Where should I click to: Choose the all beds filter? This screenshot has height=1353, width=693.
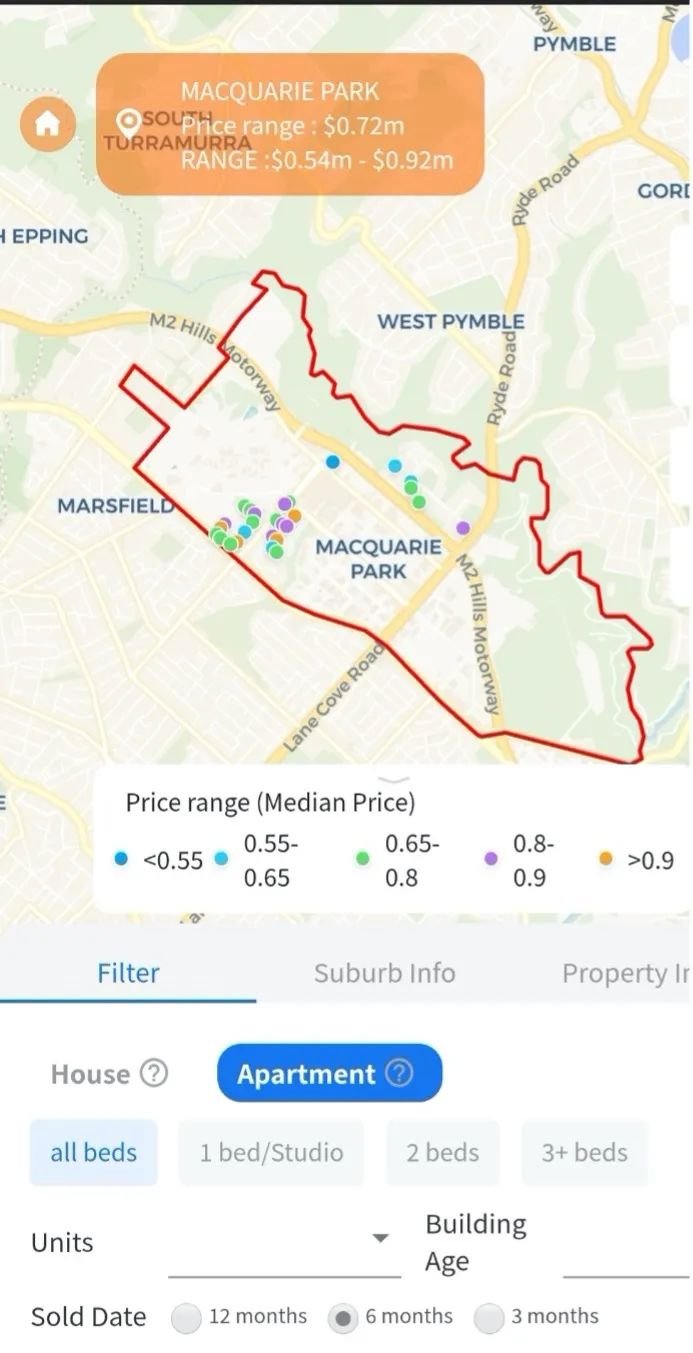pyautogui.click(x=94, y=1152)
